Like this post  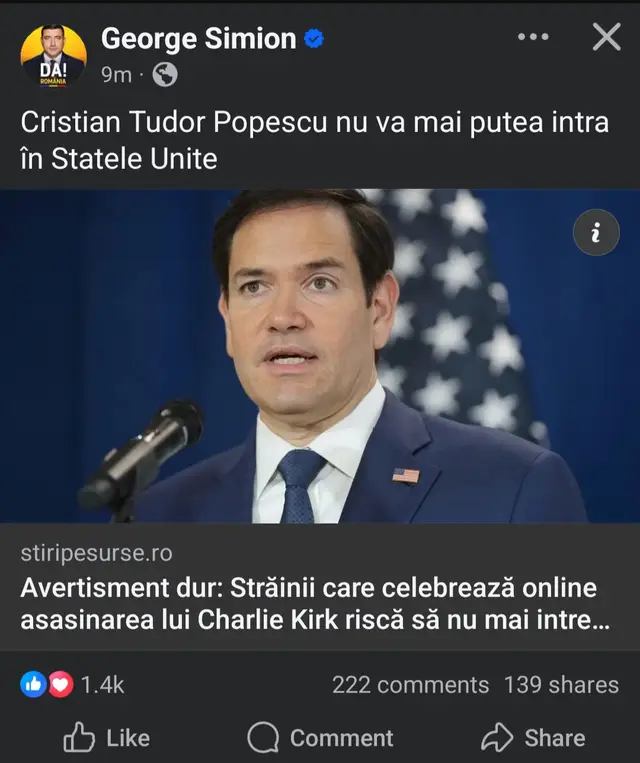pos(106,738)
